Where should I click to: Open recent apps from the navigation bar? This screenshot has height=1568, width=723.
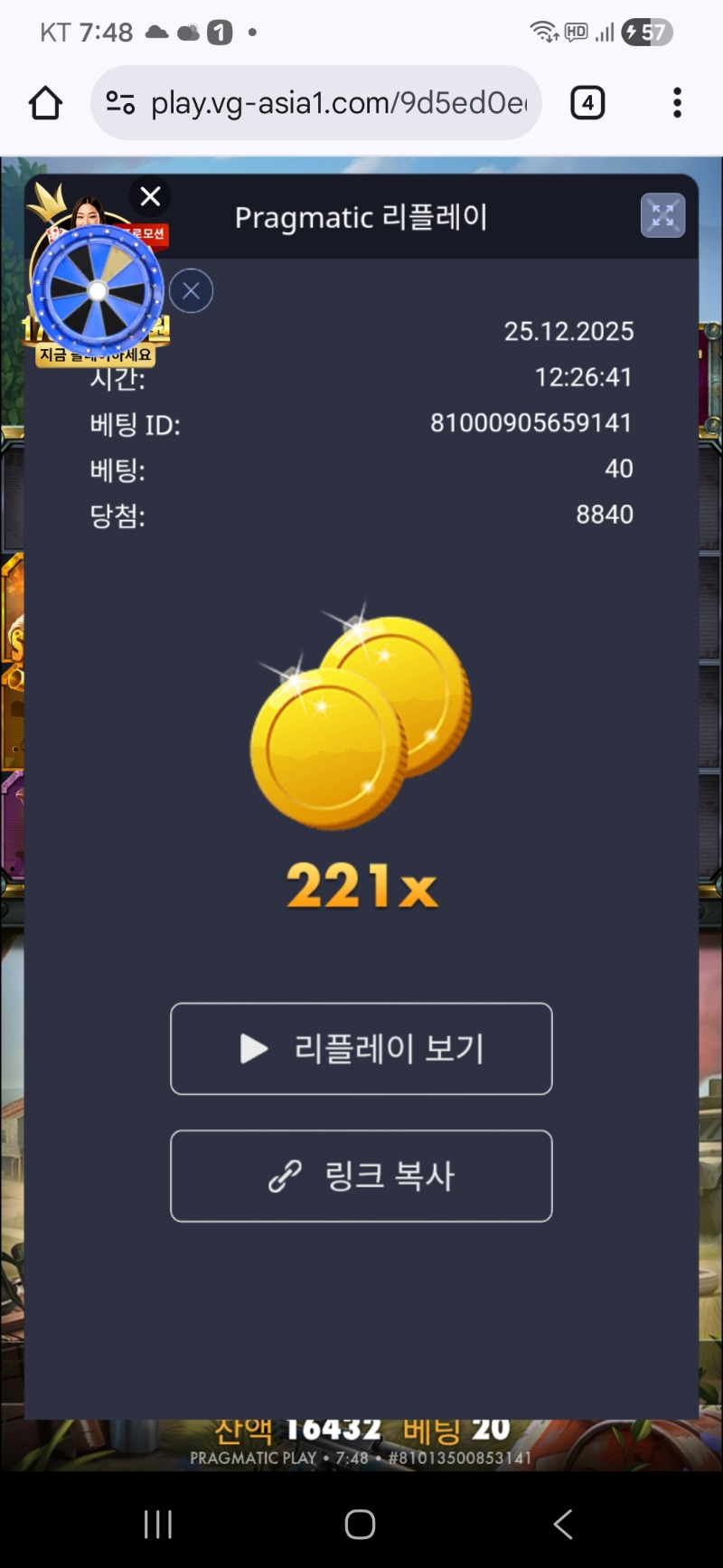[x=158, y=1524]
